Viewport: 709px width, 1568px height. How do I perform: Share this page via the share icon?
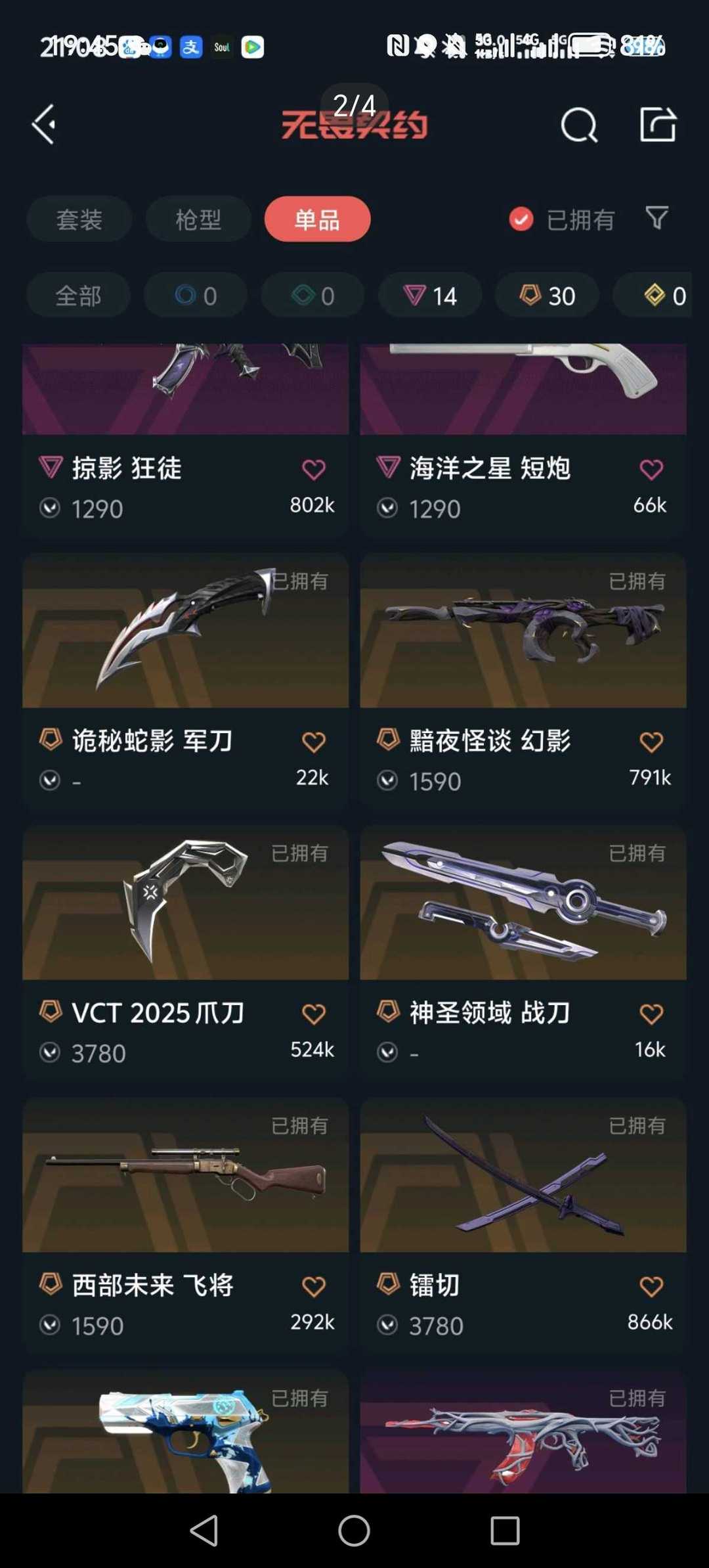point(658,124)
